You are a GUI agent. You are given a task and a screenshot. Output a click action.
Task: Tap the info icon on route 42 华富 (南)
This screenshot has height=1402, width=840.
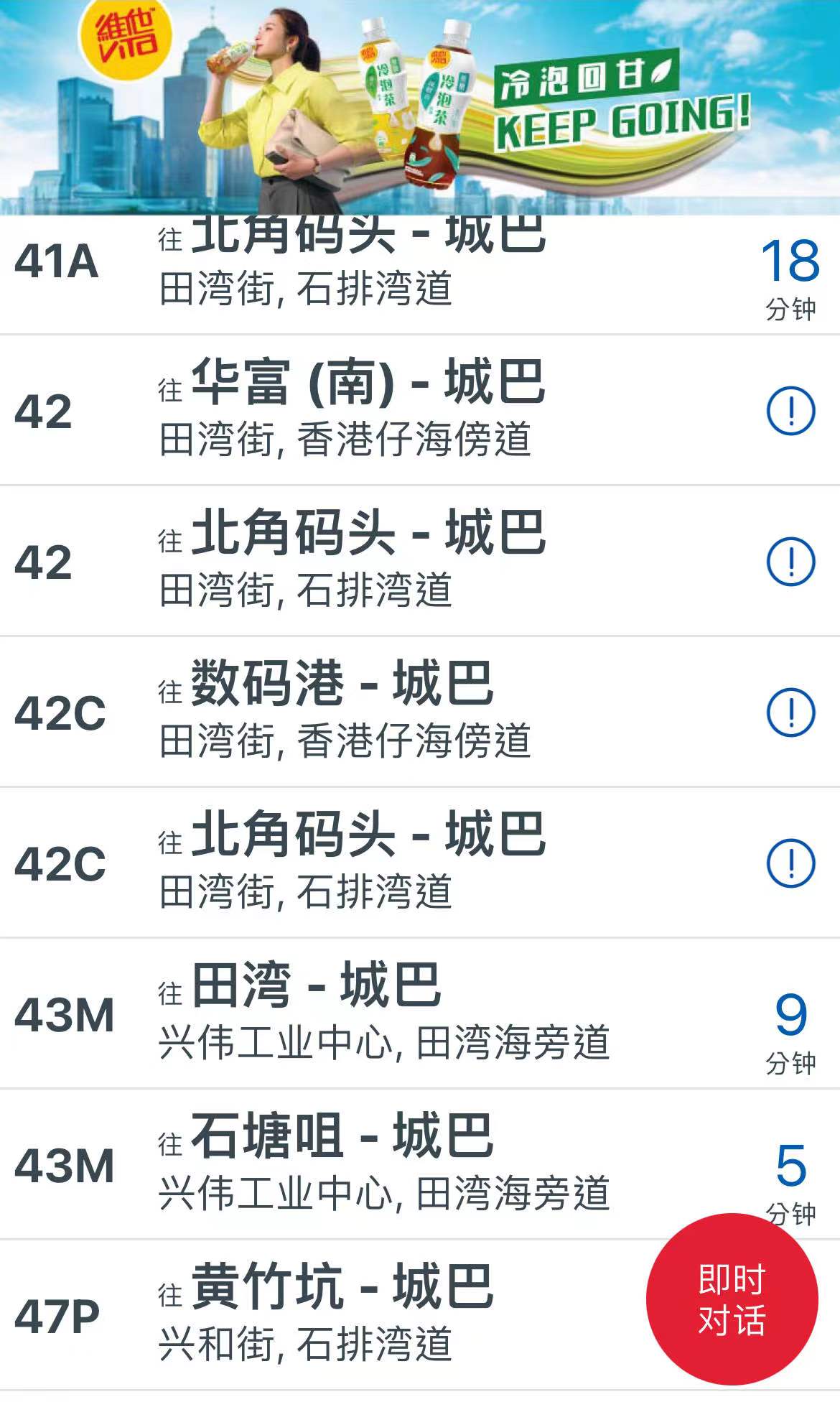pos(790,411)
